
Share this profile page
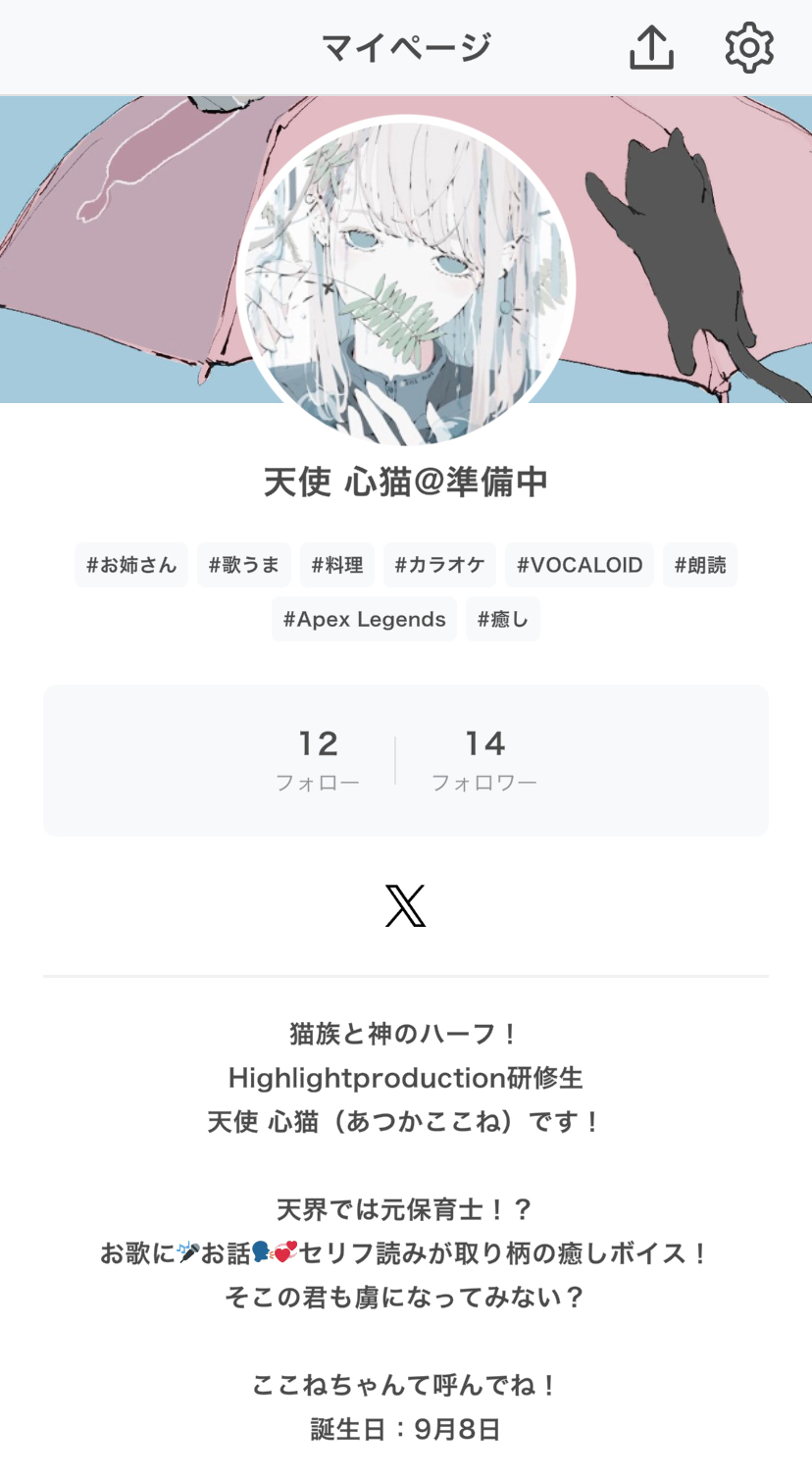(x=651, y=47)
